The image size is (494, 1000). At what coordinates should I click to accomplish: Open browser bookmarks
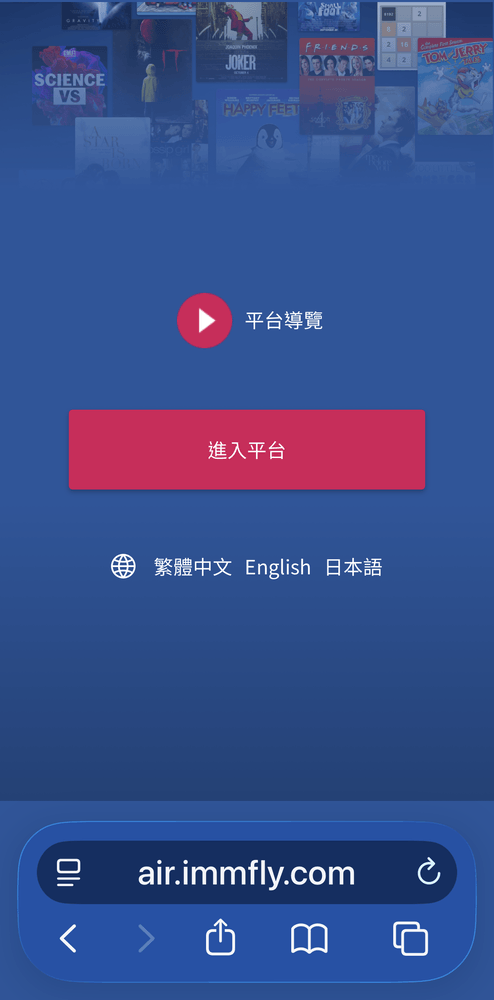[309, 939]
